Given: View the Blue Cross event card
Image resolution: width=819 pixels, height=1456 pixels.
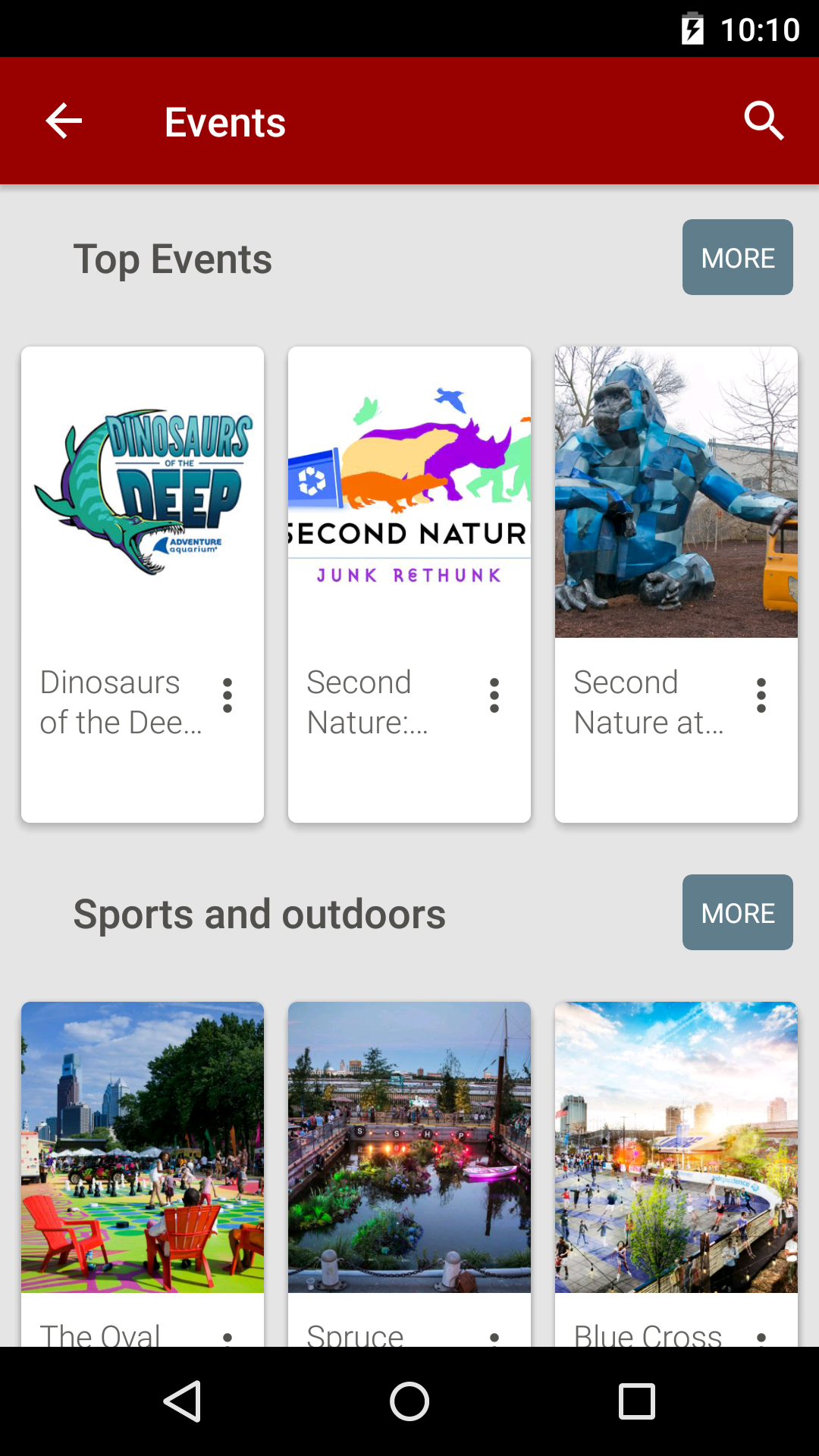Looking at the screenshot, I should pos(676,1147).
